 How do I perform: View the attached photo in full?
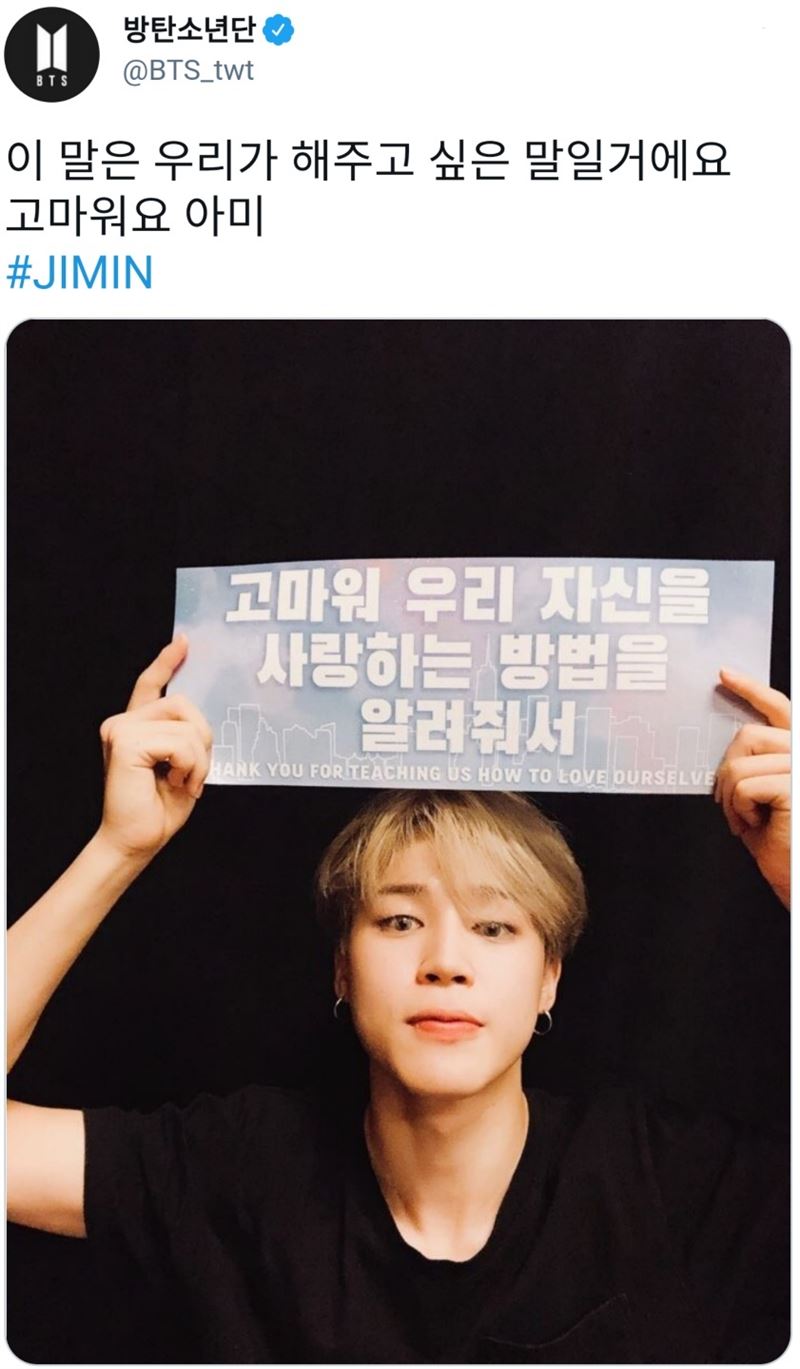pyautogui.click(x=398, y=840)
